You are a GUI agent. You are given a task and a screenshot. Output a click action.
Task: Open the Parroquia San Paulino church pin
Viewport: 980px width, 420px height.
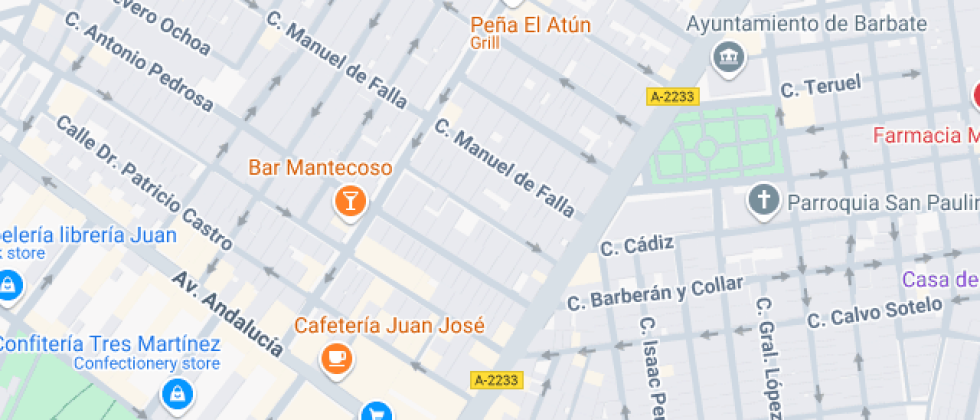click(x=765, y=199)
